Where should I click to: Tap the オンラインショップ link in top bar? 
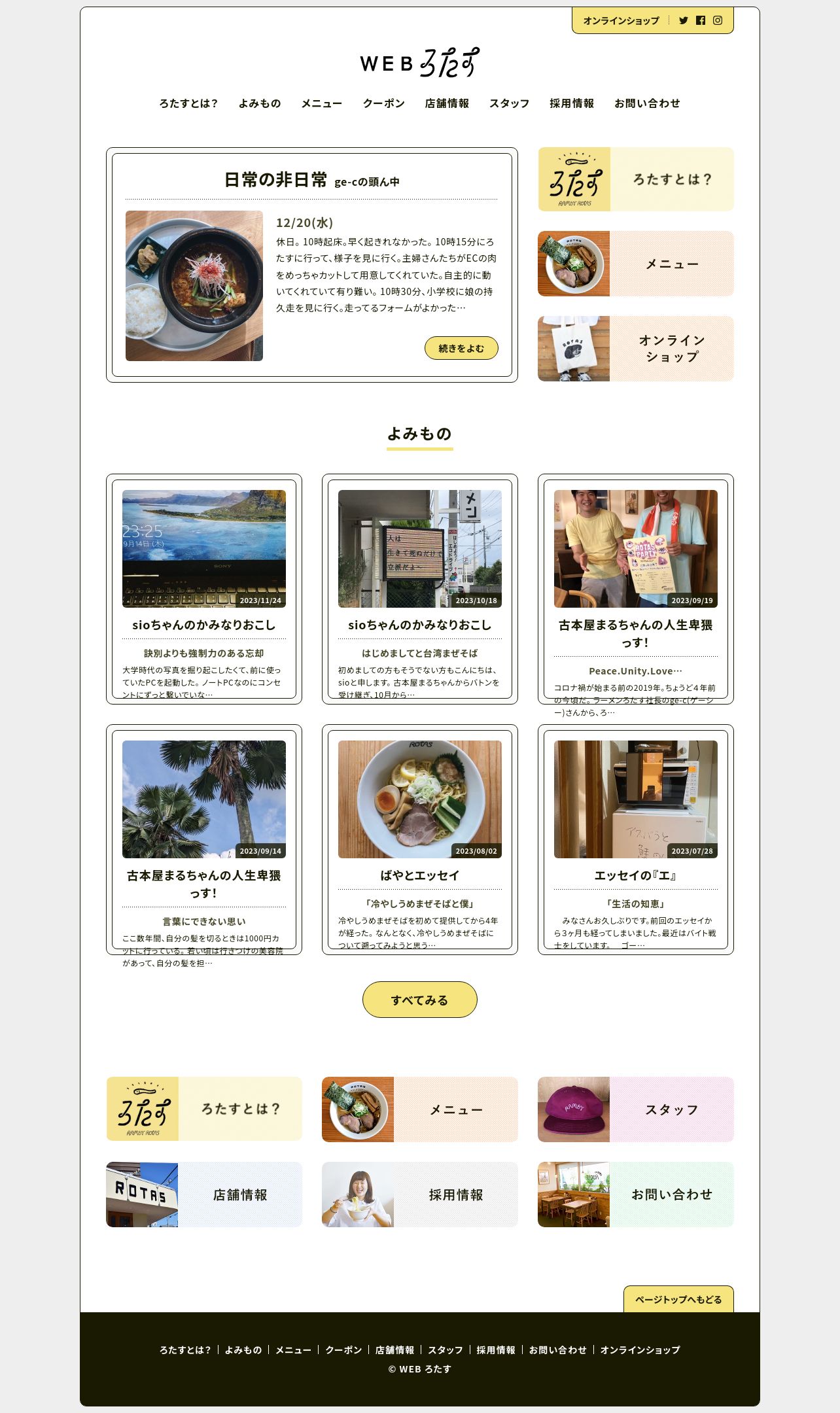pos(621,20)
